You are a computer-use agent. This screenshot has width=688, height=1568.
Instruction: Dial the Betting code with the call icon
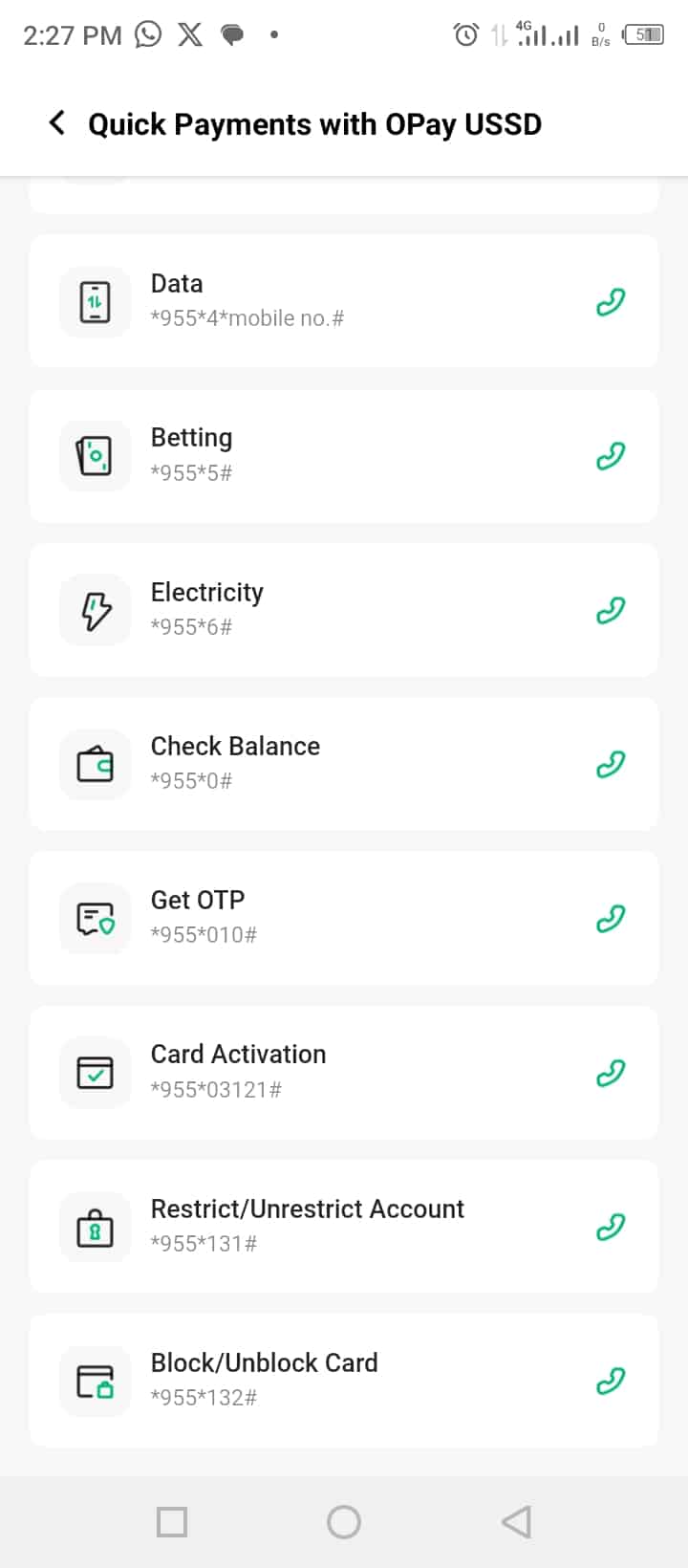click(611, 455)
